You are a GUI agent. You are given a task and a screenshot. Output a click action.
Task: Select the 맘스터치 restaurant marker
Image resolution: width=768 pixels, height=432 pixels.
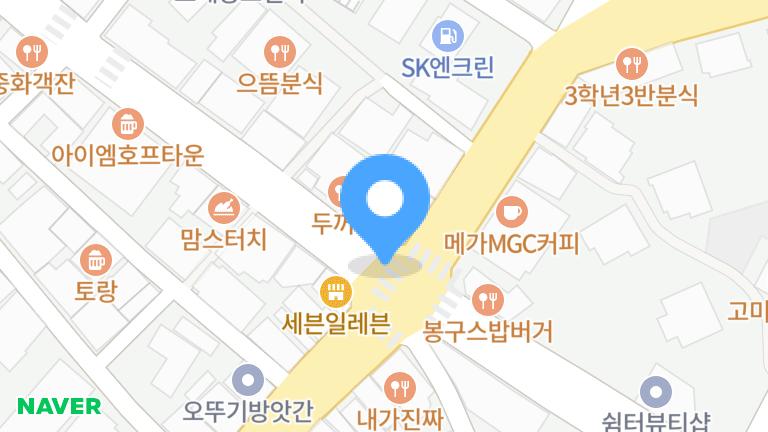tap(224, 209)
